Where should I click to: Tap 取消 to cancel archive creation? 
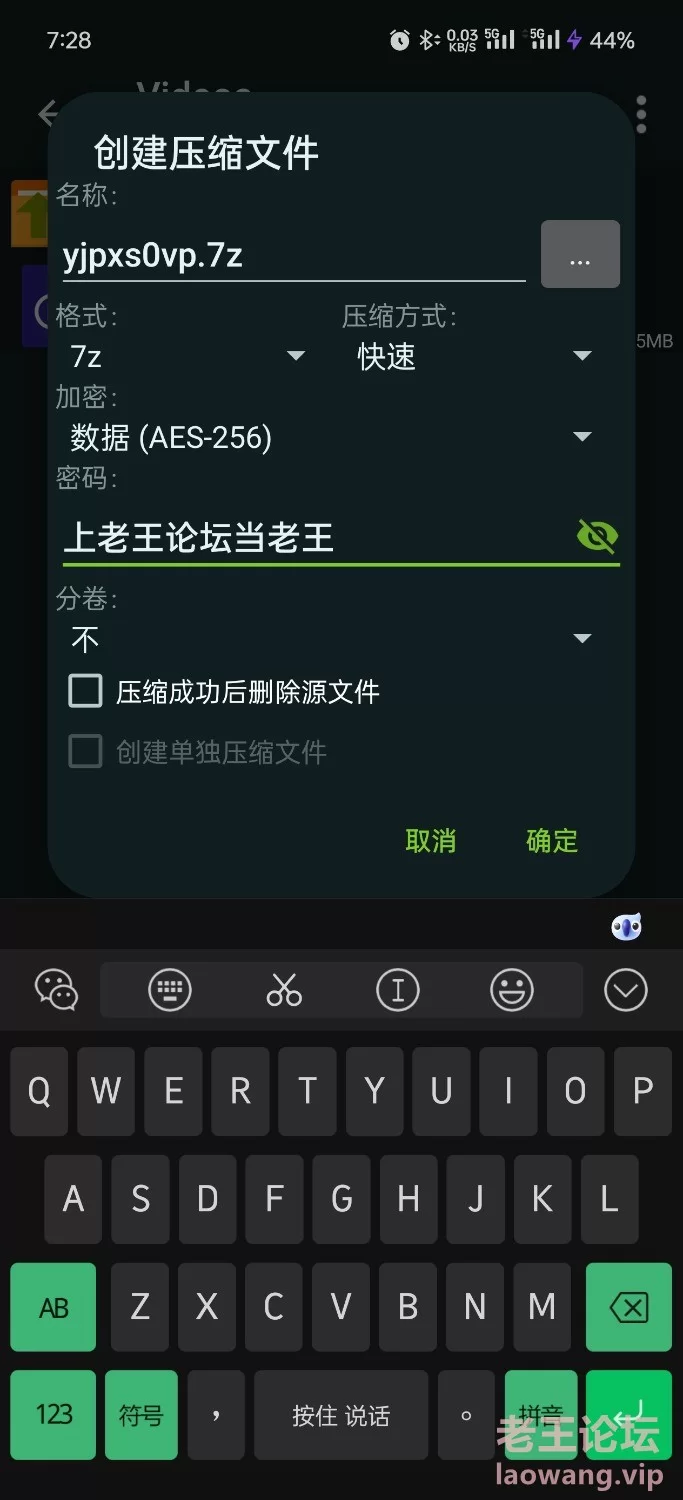click(x=431, y=841)
